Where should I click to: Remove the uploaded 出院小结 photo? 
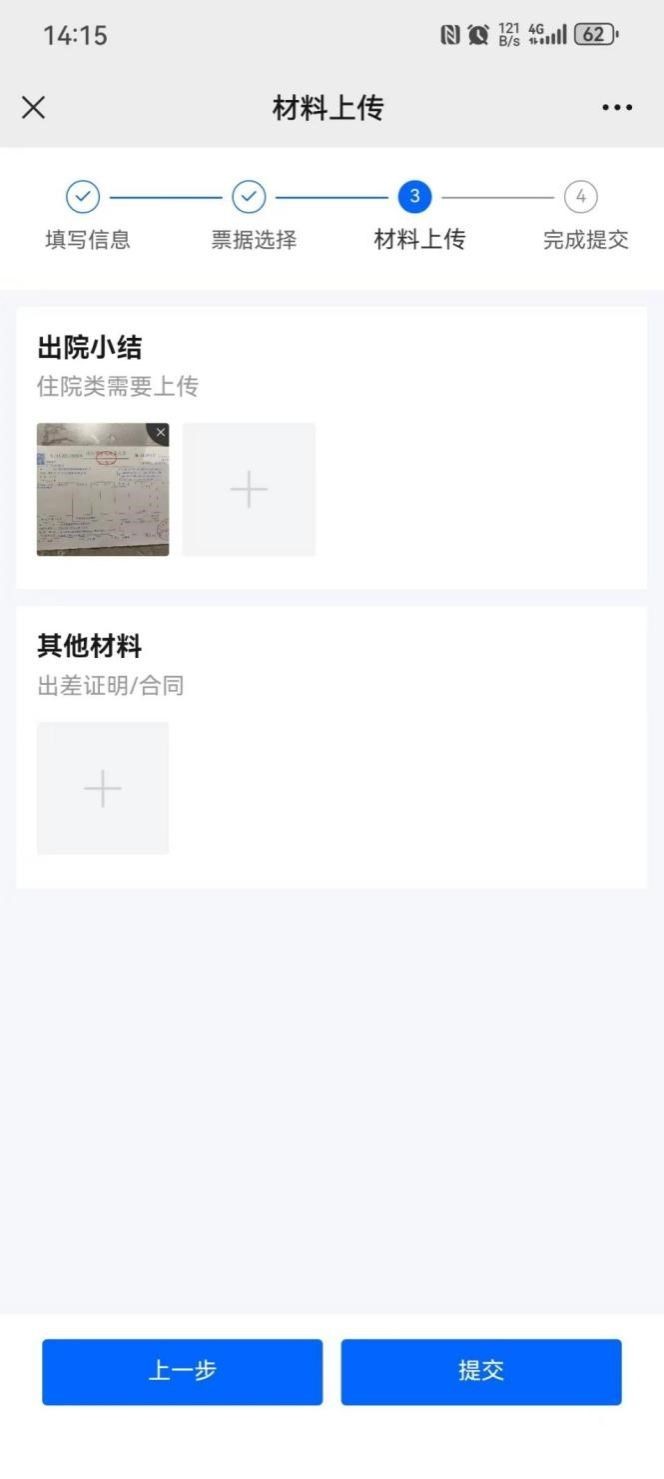(160, 433)
